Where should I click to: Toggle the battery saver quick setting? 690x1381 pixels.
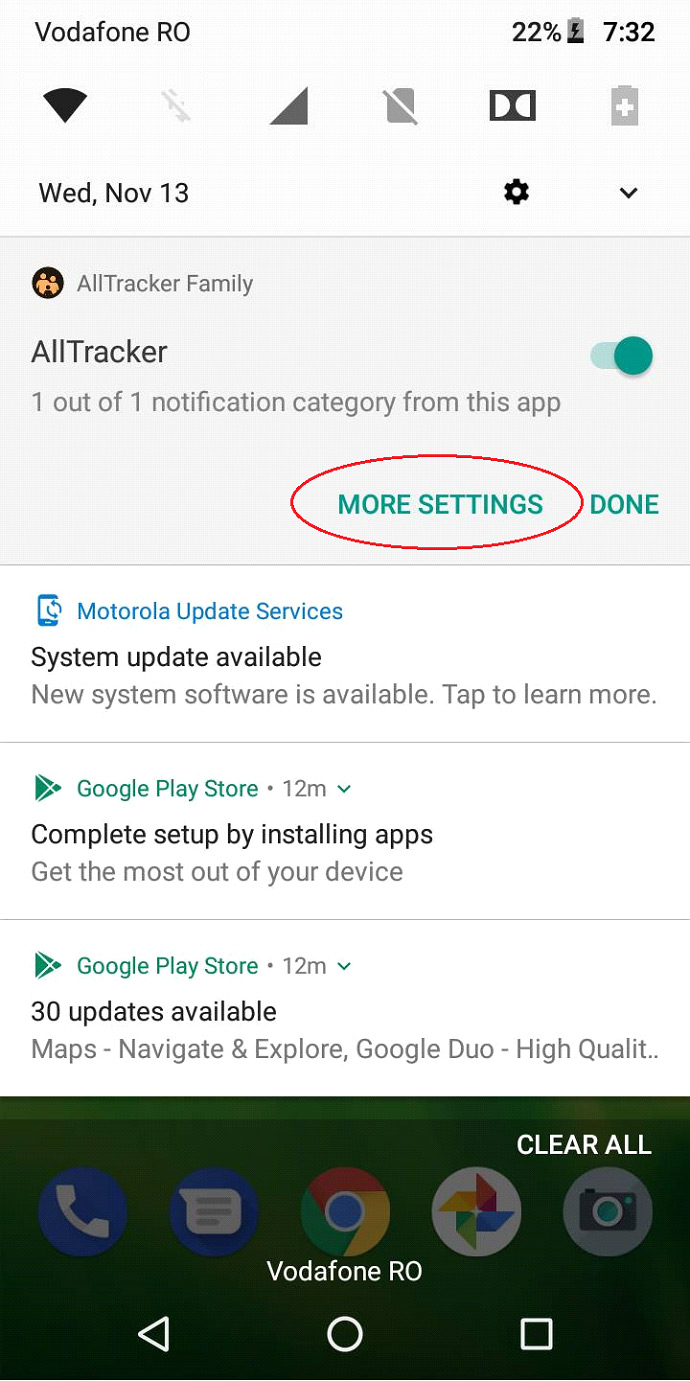coord(624,106)
